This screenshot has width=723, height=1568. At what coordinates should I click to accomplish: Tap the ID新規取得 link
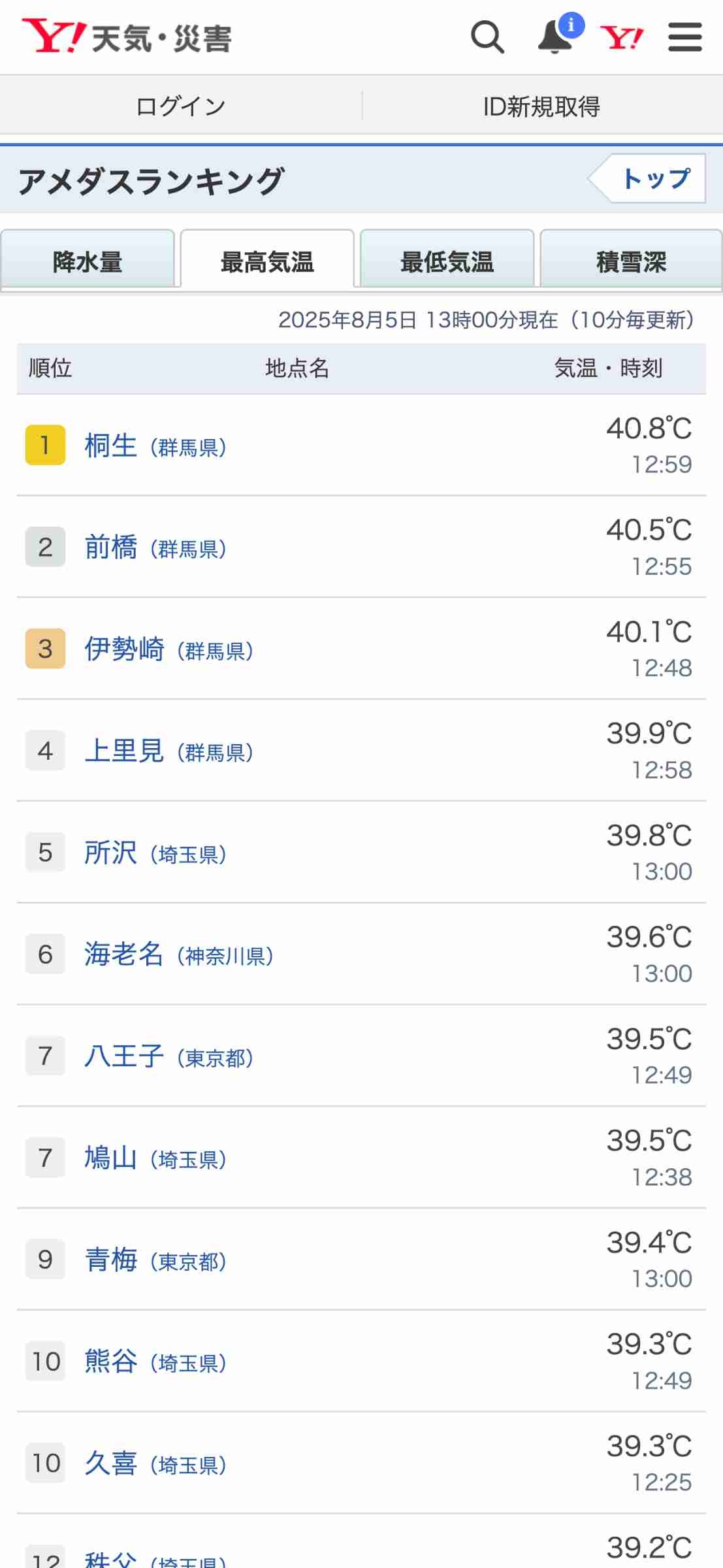pyautogui.click(x=541, y=106)
